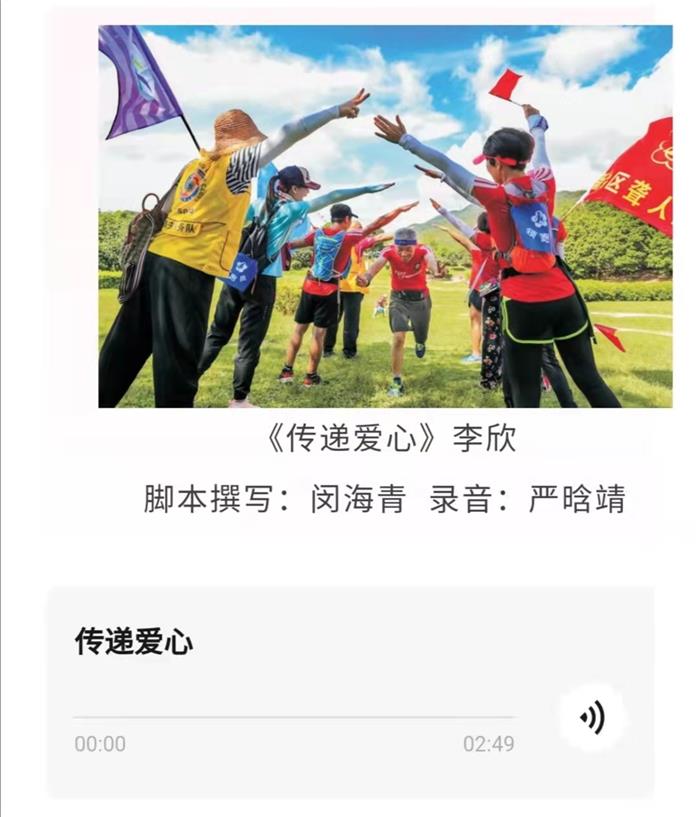Image resolution: width=700 pixels, height=817 pixels.
Task: Open the 传递爱心 photo by 李欣
Action: [x=385, y=216]
